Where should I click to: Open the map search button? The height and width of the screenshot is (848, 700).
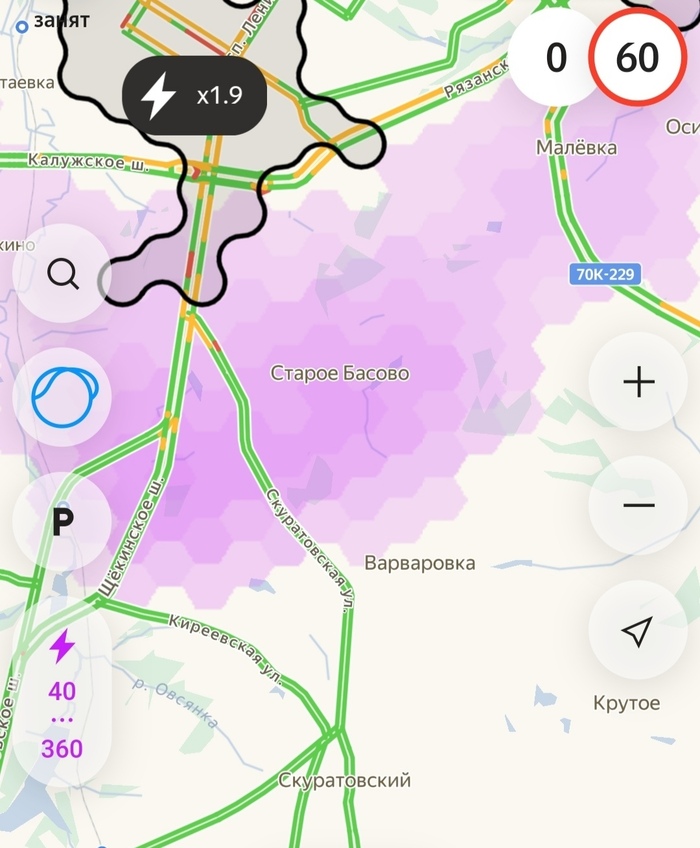pos(62,274)
